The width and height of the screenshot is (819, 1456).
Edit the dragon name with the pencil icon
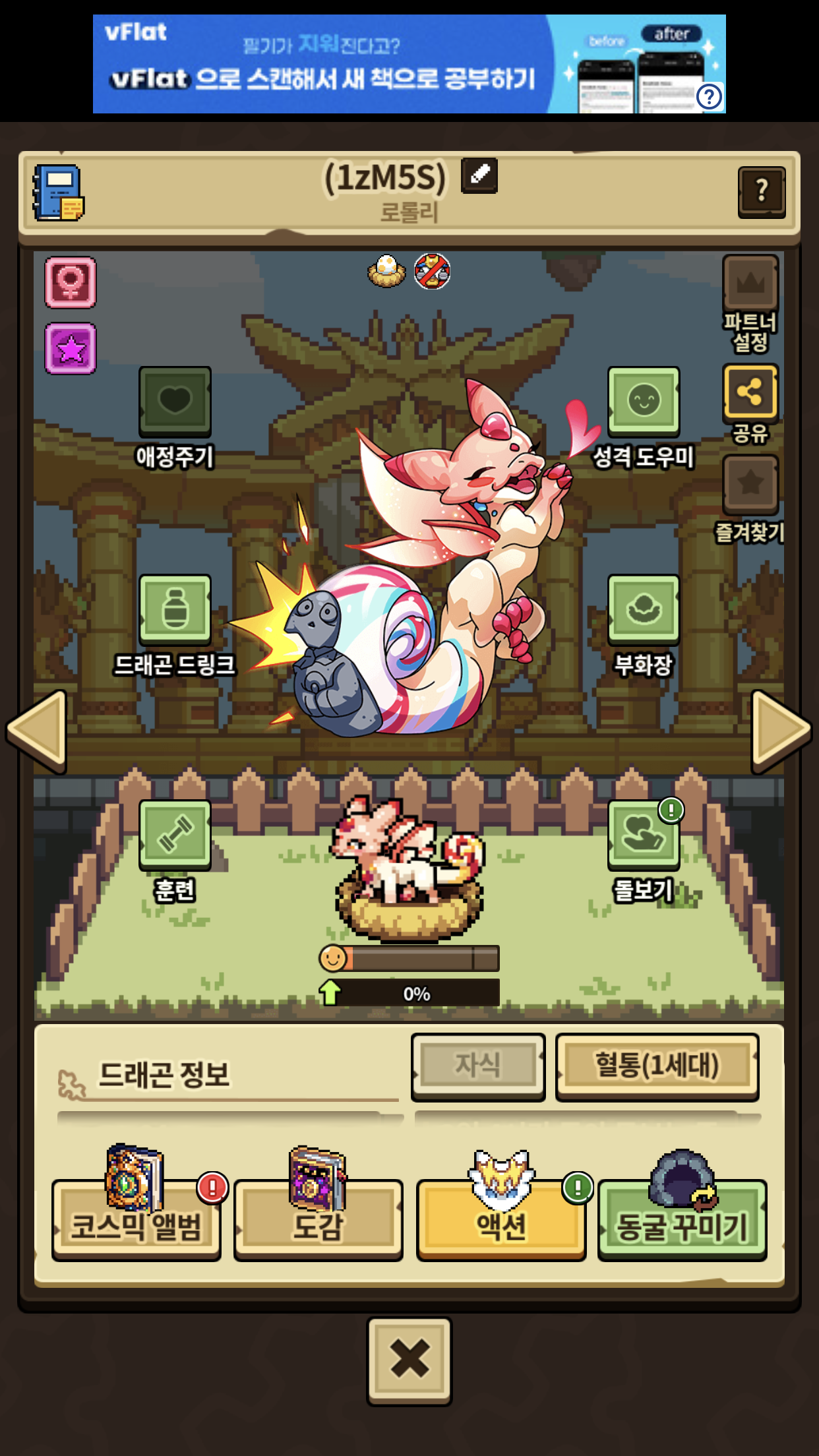point(479,176)
